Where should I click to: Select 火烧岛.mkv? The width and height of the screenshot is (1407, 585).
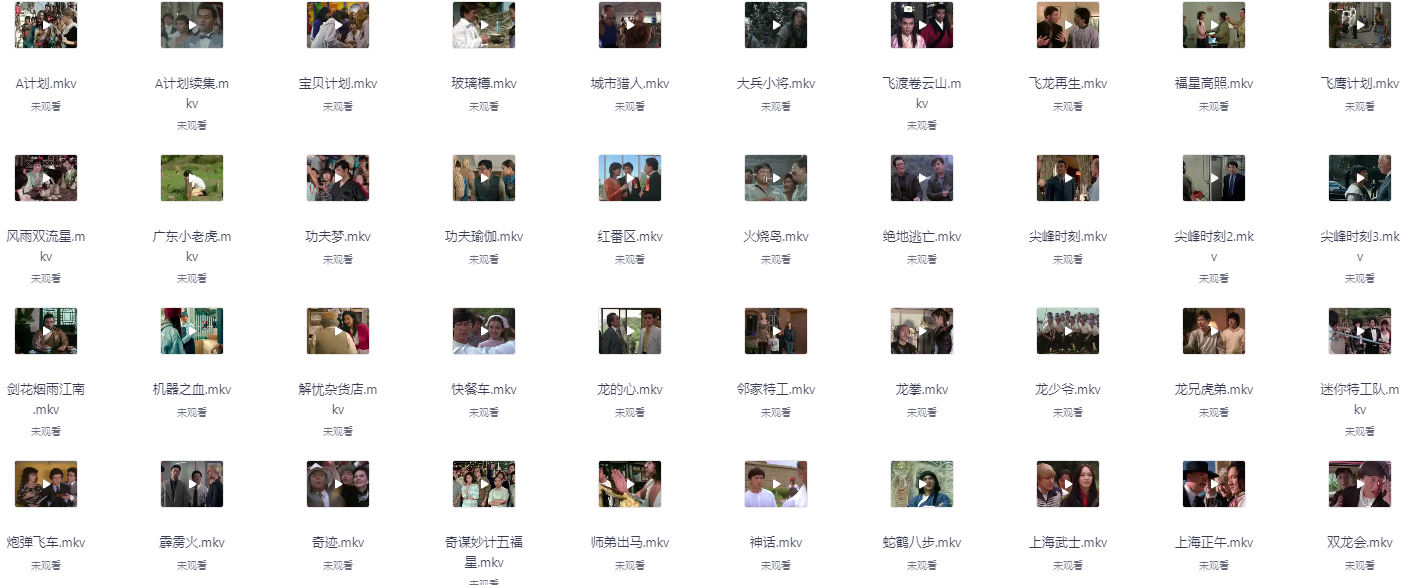pyautogui.click(x=776, y=178)
